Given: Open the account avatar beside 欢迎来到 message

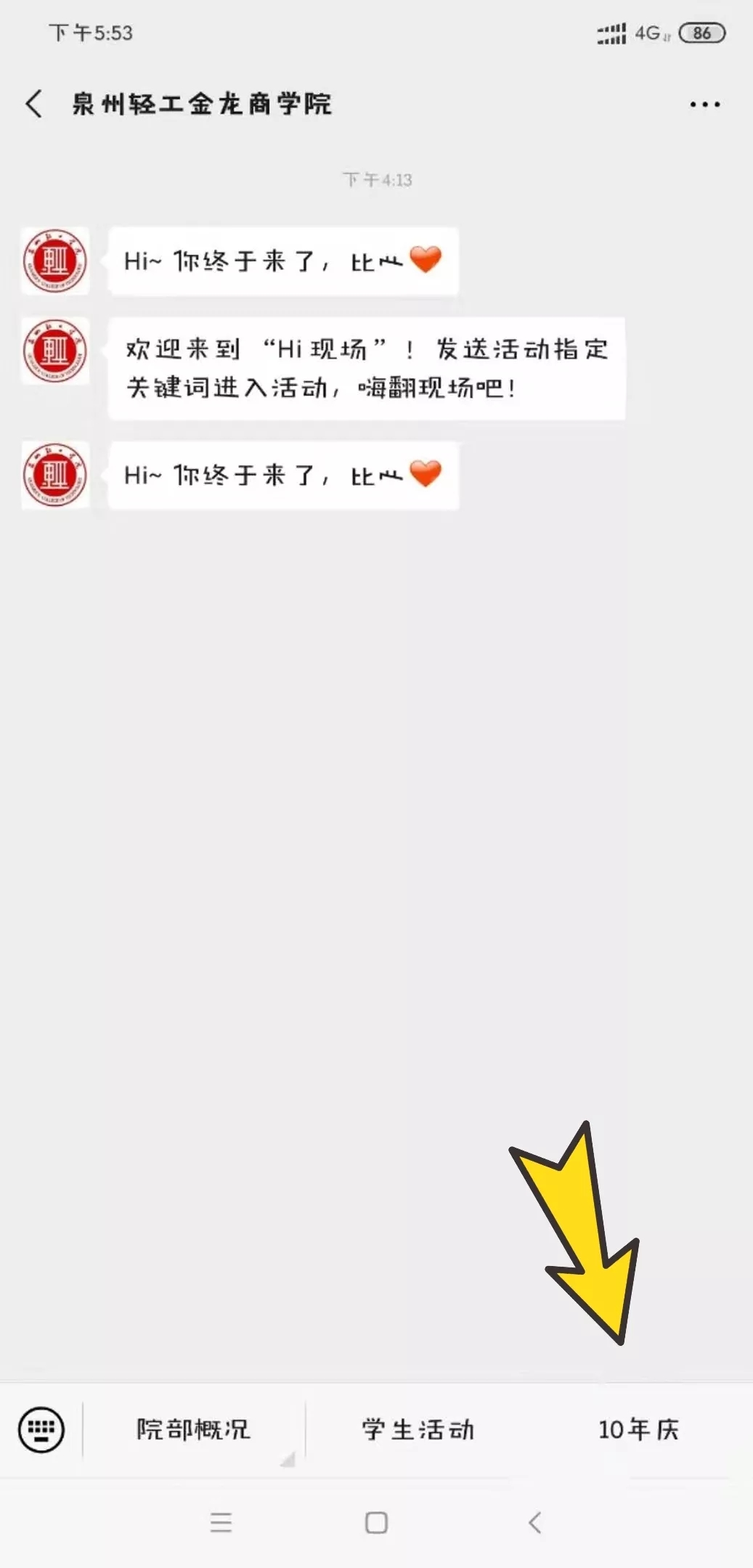Looking at the screenshot, I should pos(55,351).
